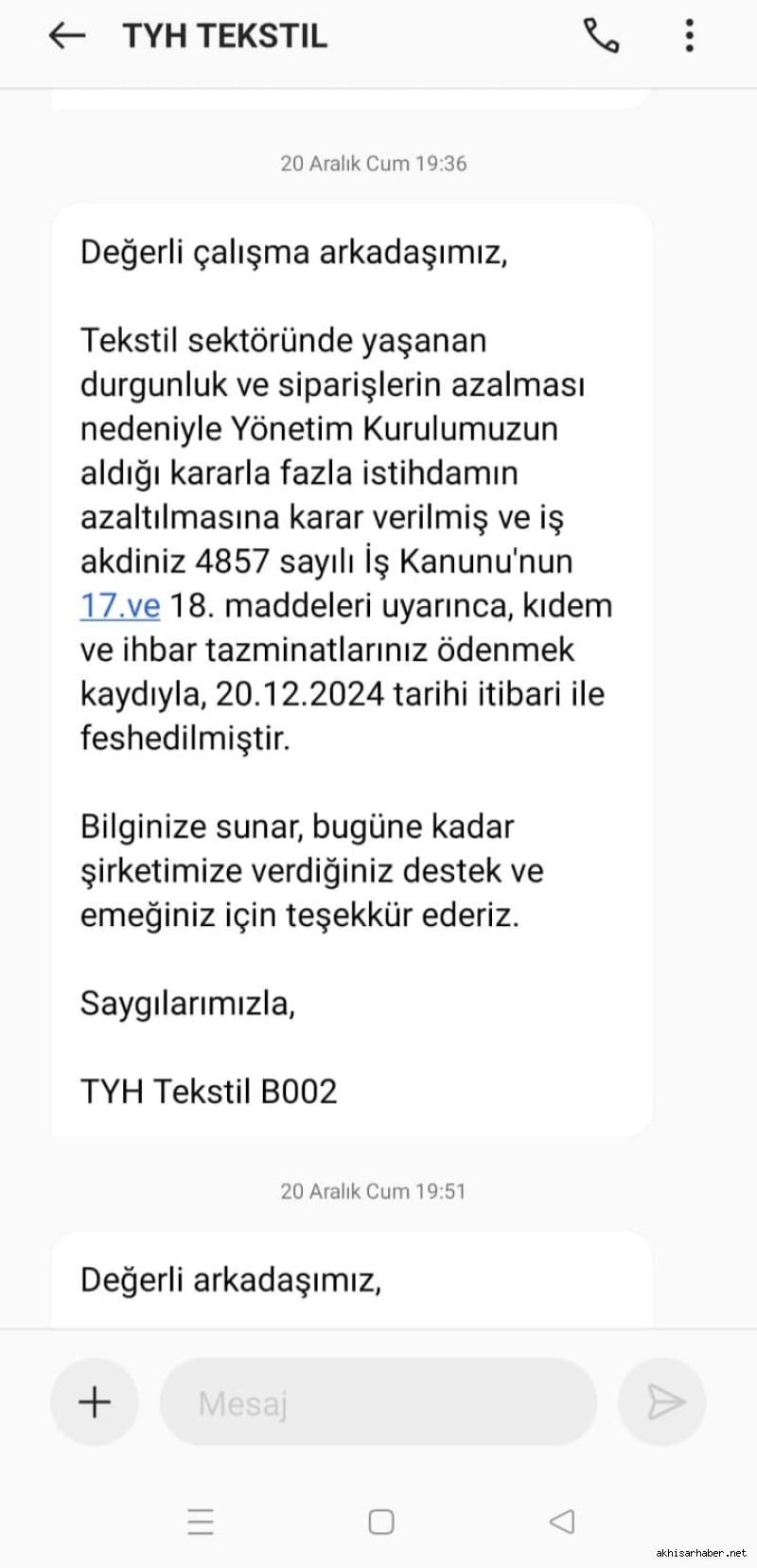Open recent apps from the navigation bar
This screenshot has width=757, height=1568.
click(x=201, y=1522)
